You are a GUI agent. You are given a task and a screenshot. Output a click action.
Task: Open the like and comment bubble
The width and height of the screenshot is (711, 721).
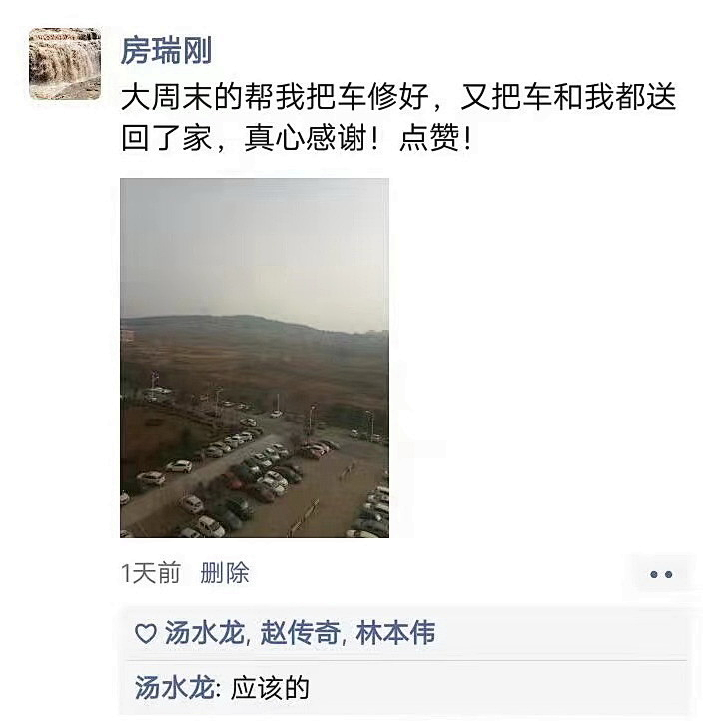(x=661, y=575)
